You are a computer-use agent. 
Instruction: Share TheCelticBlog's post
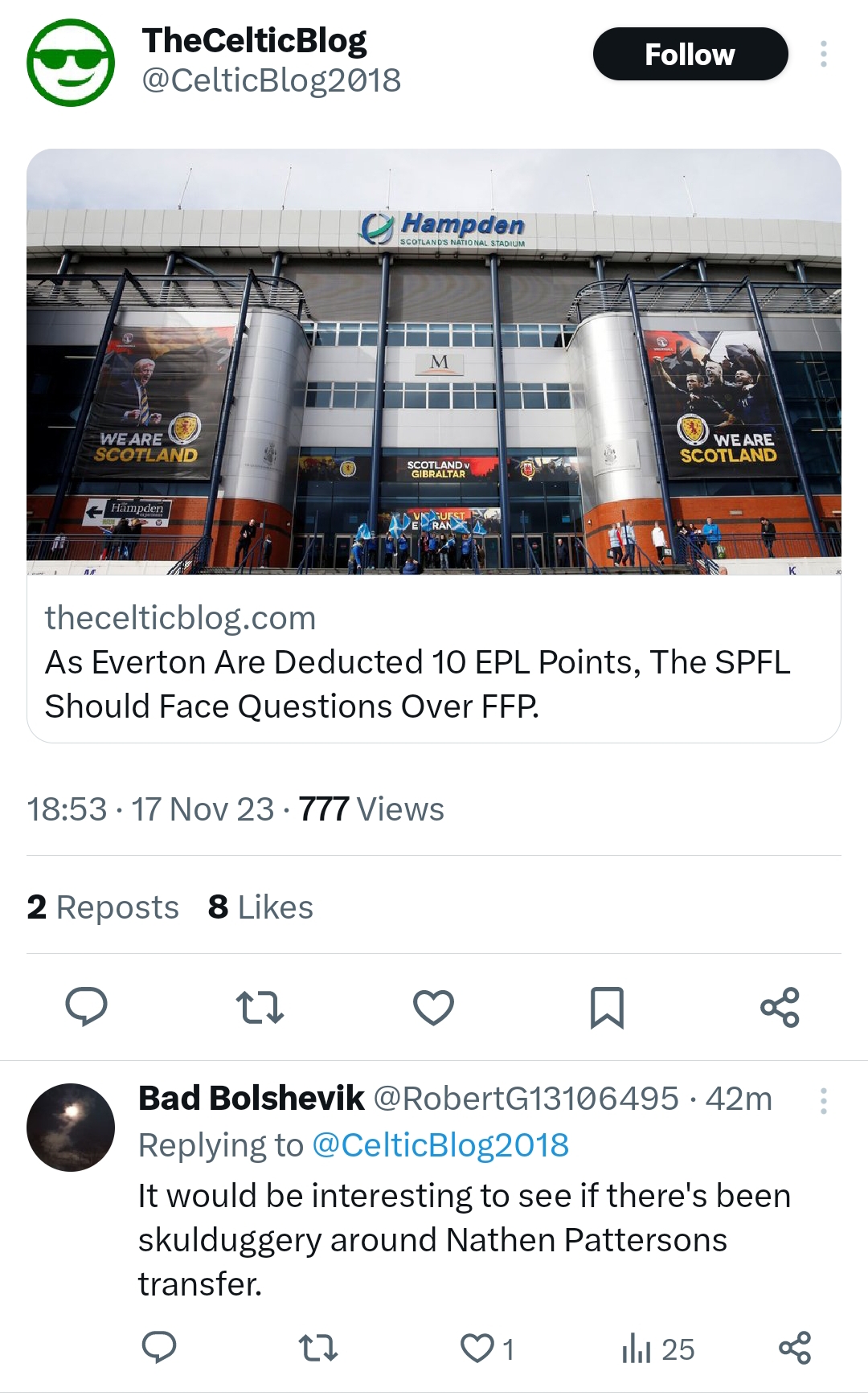[780, 1007]
